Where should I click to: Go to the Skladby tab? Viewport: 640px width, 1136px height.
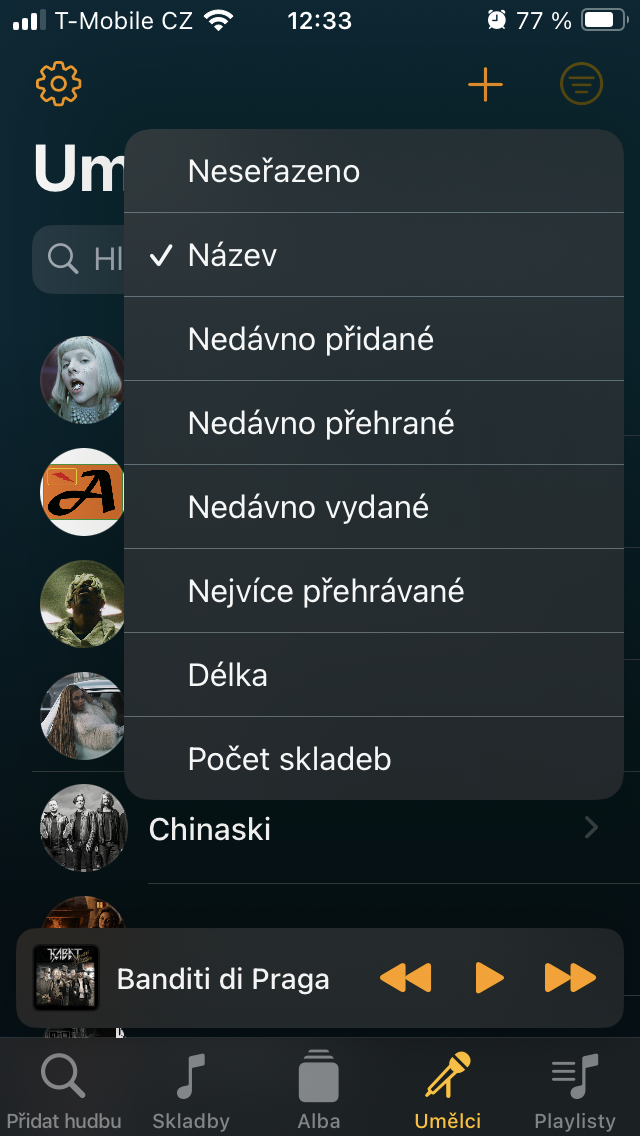[x=191, y=1089]
